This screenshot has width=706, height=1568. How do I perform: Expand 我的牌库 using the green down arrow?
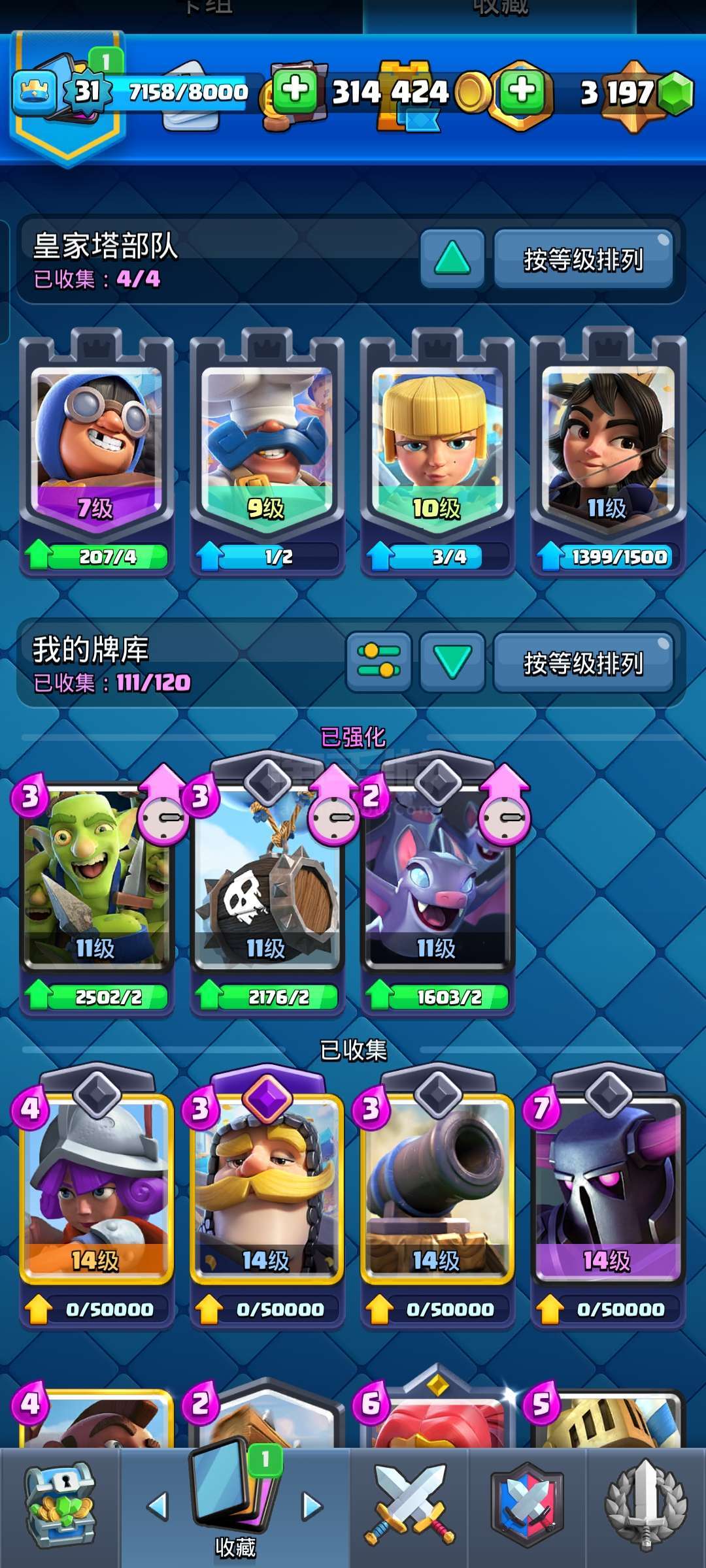click(x=452, y=662)
